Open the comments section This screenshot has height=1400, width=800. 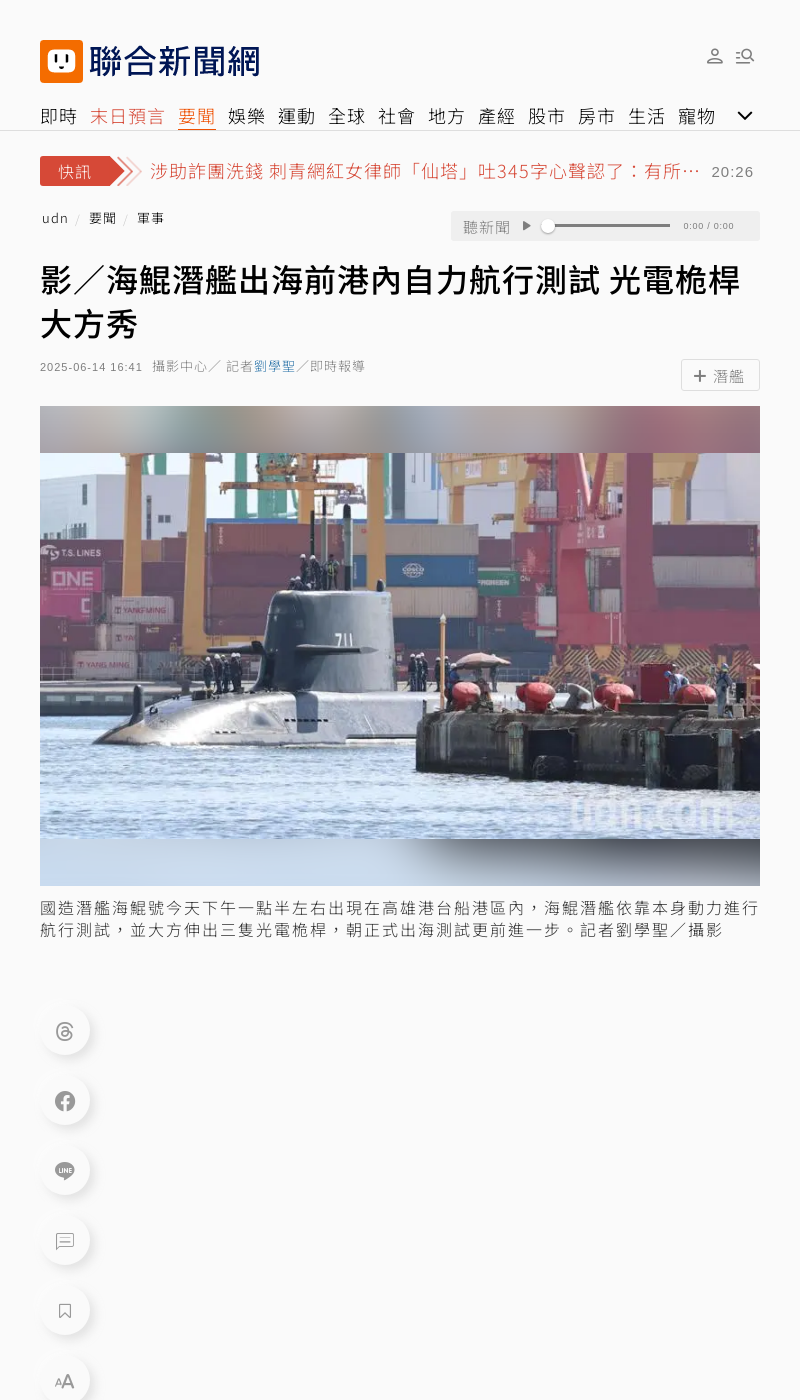65,1241
